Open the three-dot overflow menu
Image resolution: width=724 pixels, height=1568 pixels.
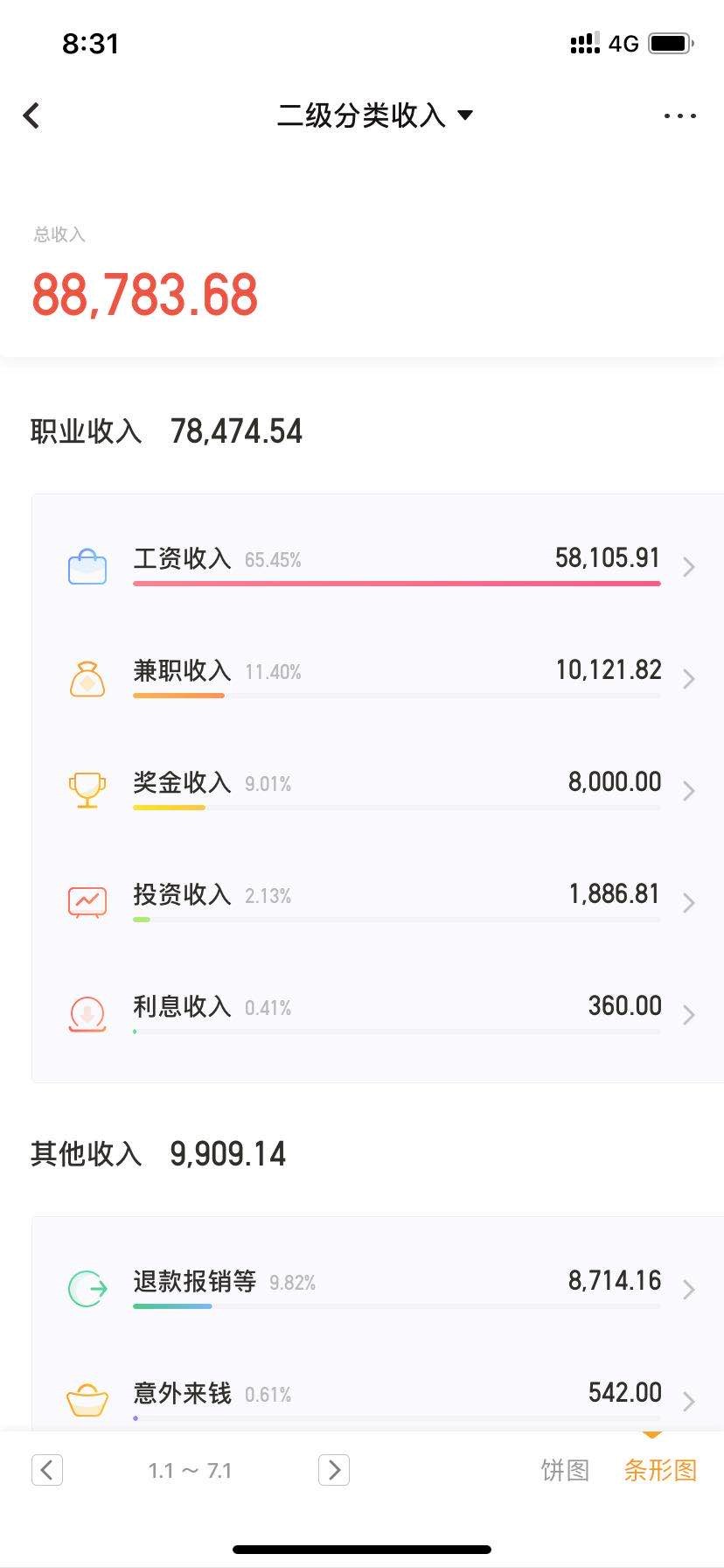[679, 115]
